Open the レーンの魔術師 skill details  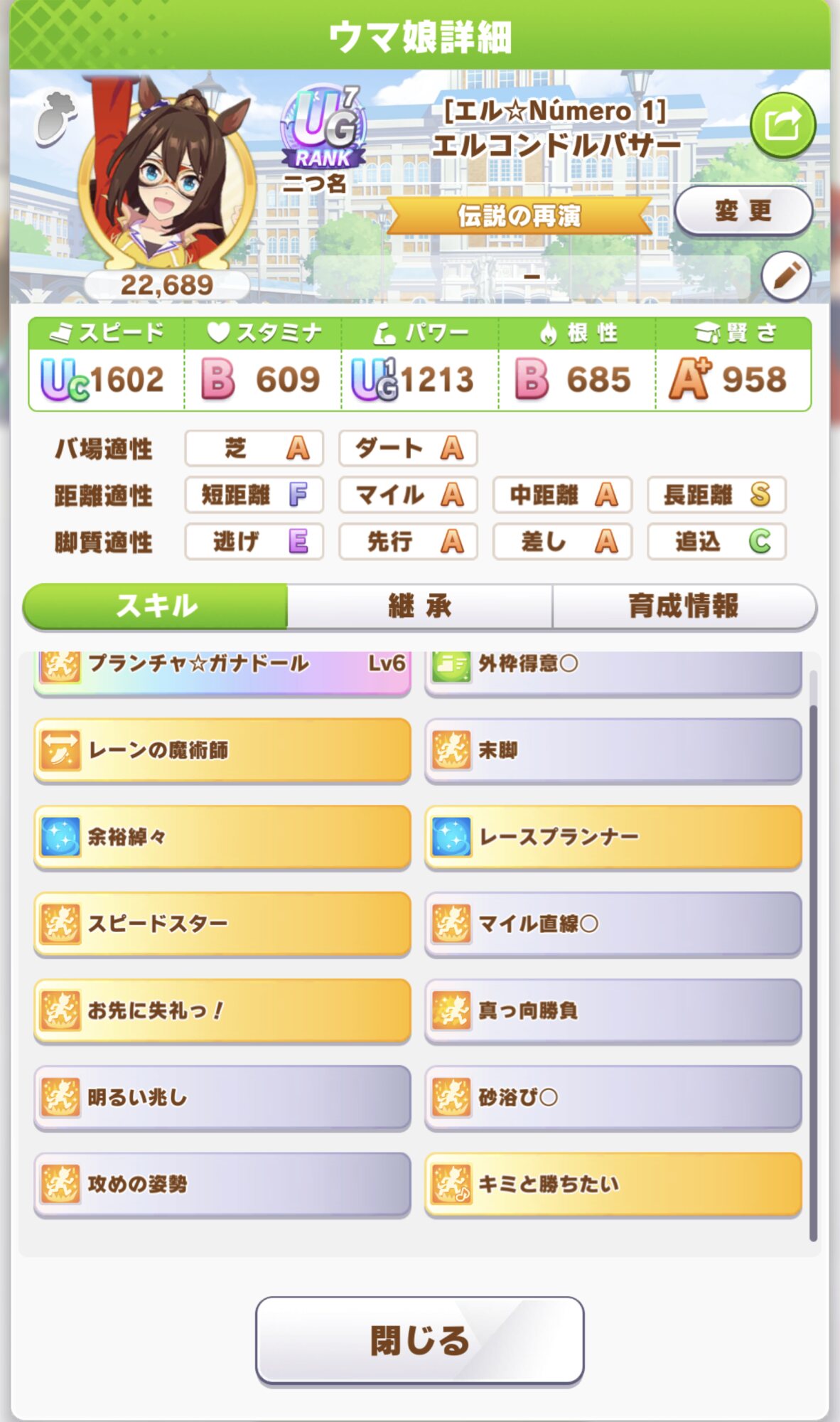point(222,750)
